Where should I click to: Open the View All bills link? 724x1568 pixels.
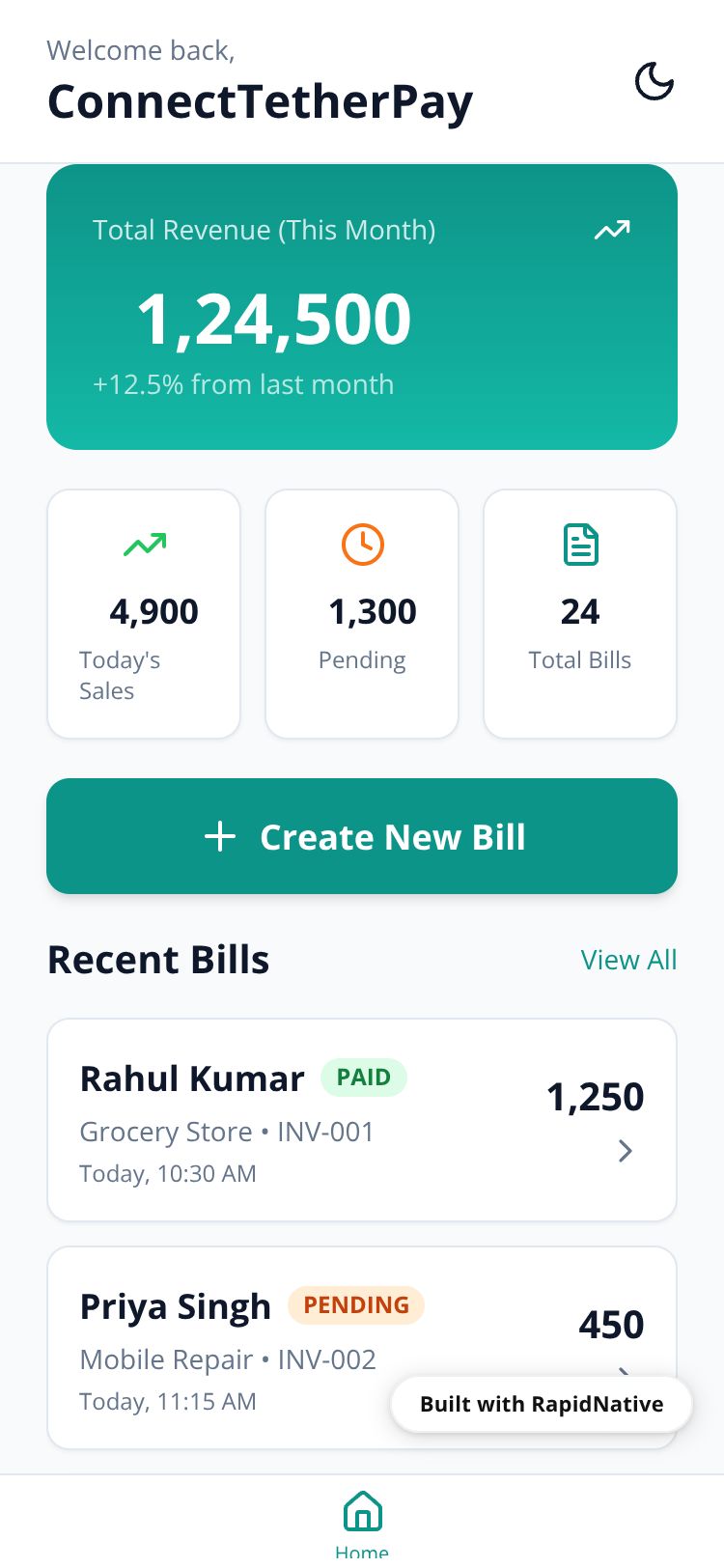tap(628, 960)
